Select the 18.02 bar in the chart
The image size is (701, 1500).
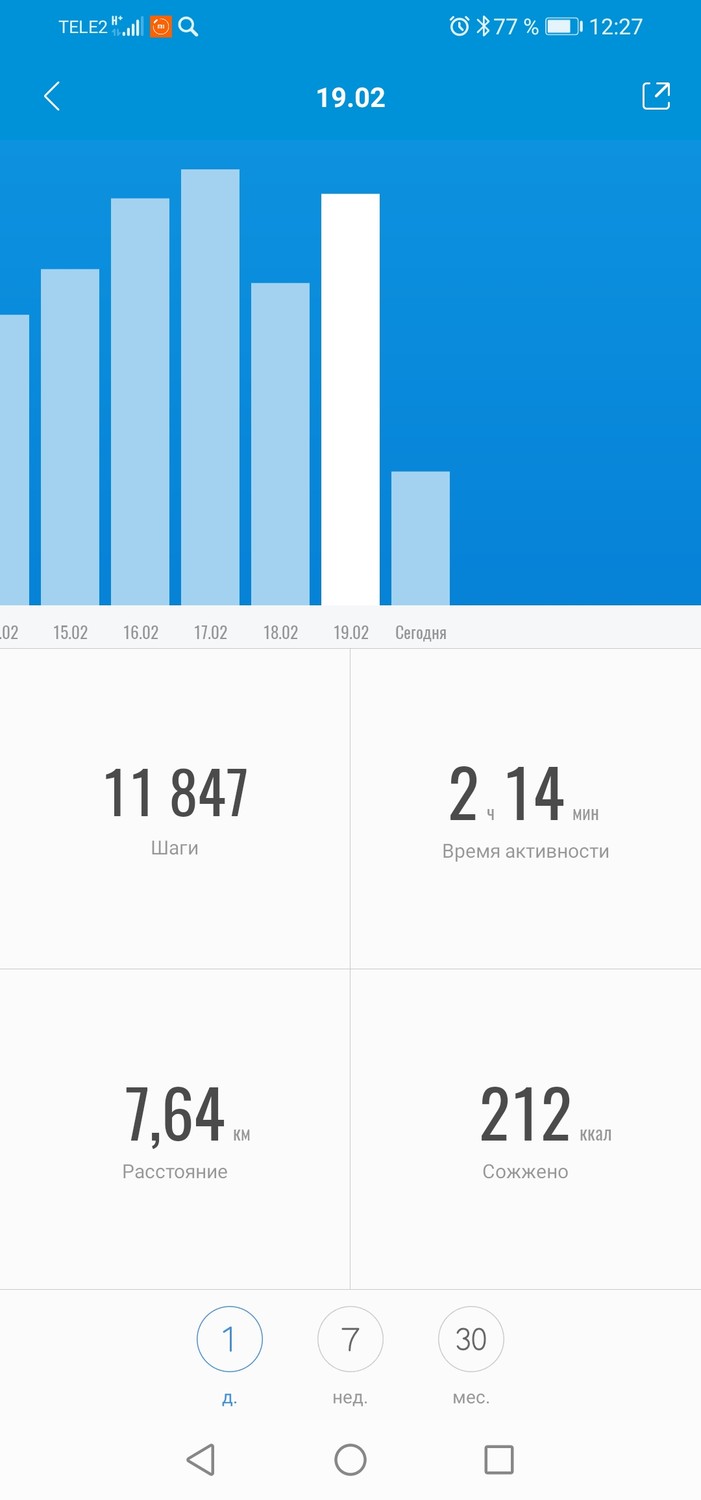point(280,444)
